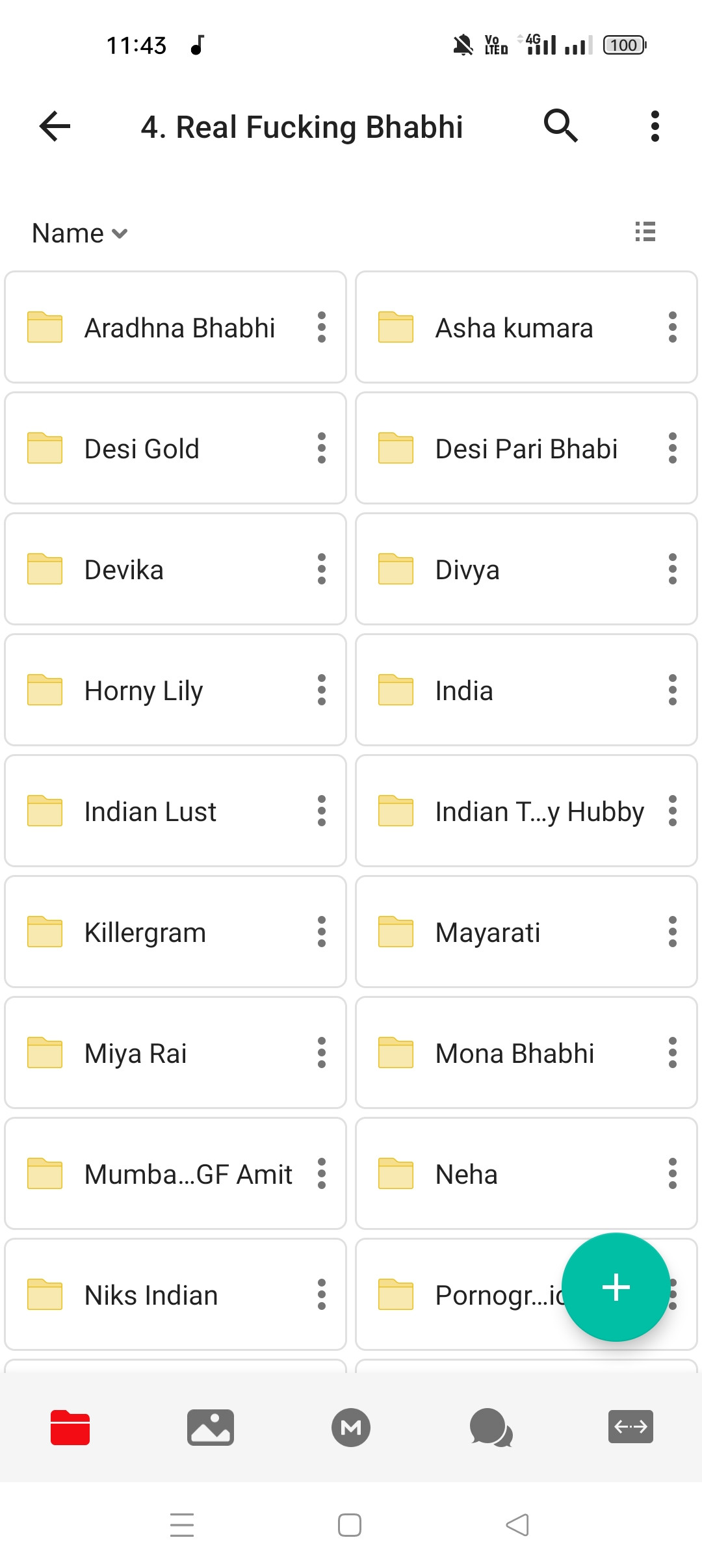Switch to the transfers tab
This screenshot has height=1568, width=702.
pos(630,1428)
